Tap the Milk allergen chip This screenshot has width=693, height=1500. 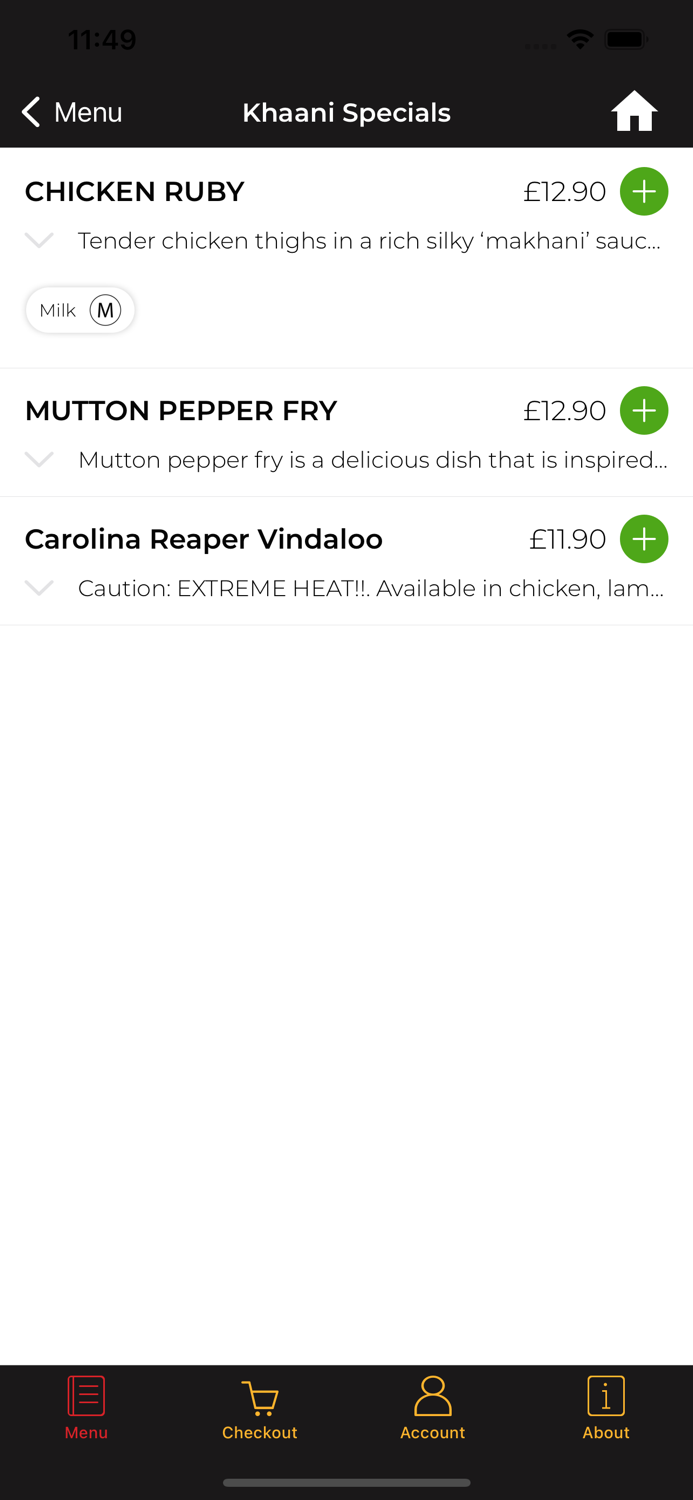tap(80, 310)
